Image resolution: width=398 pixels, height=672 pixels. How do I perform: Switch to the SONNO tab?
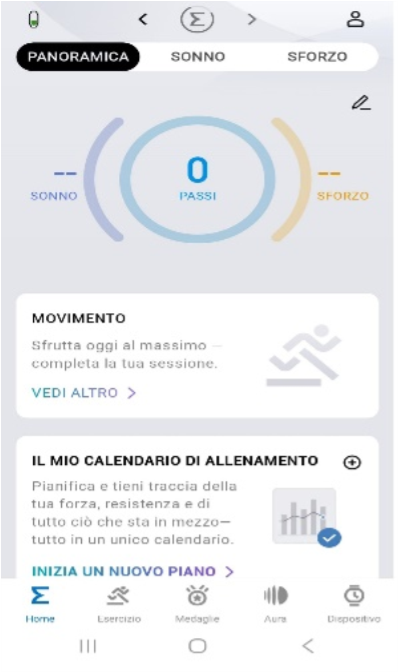pos(198,57)
